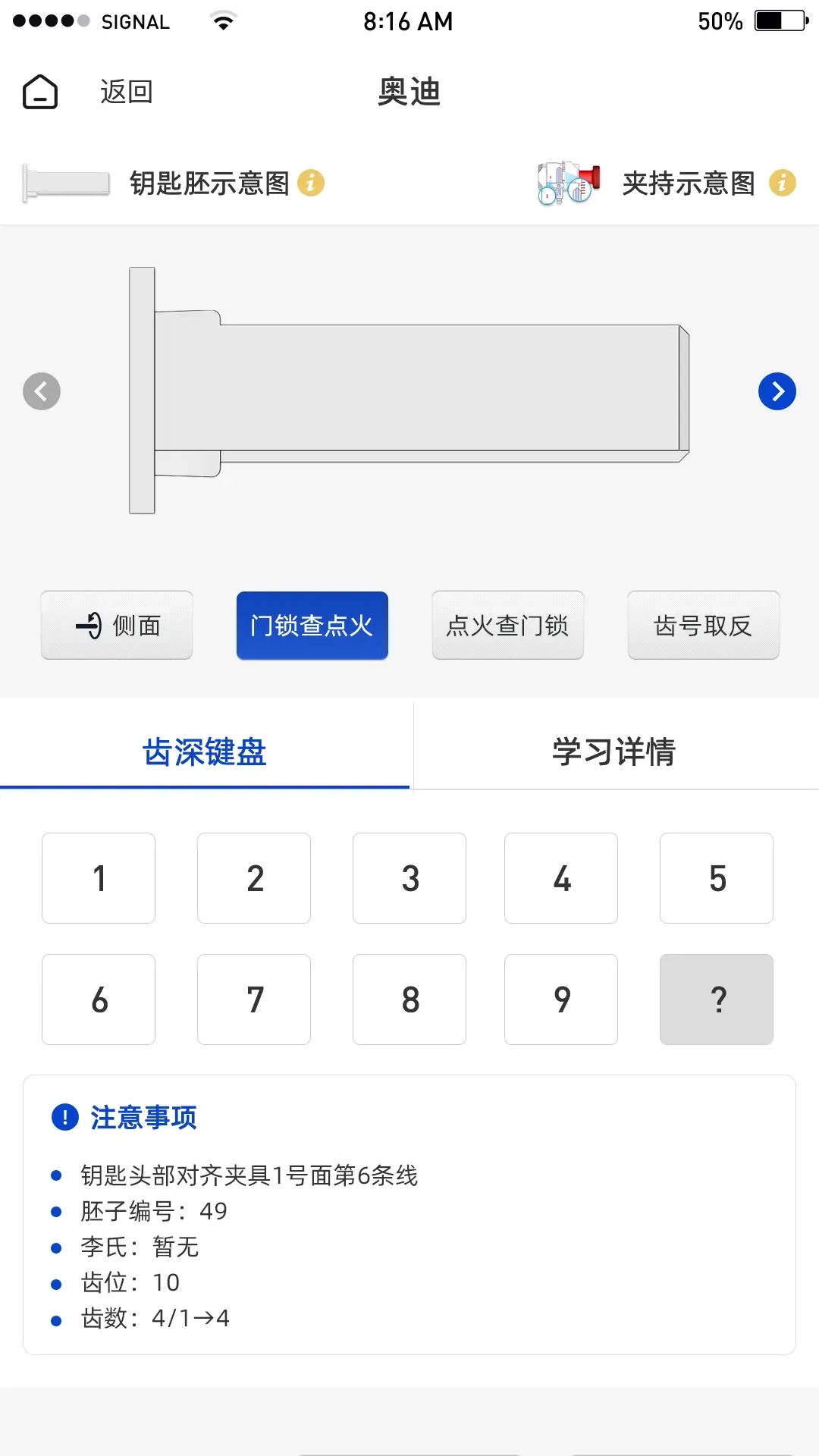Select 门锁查点火 mode

point(312,626)
